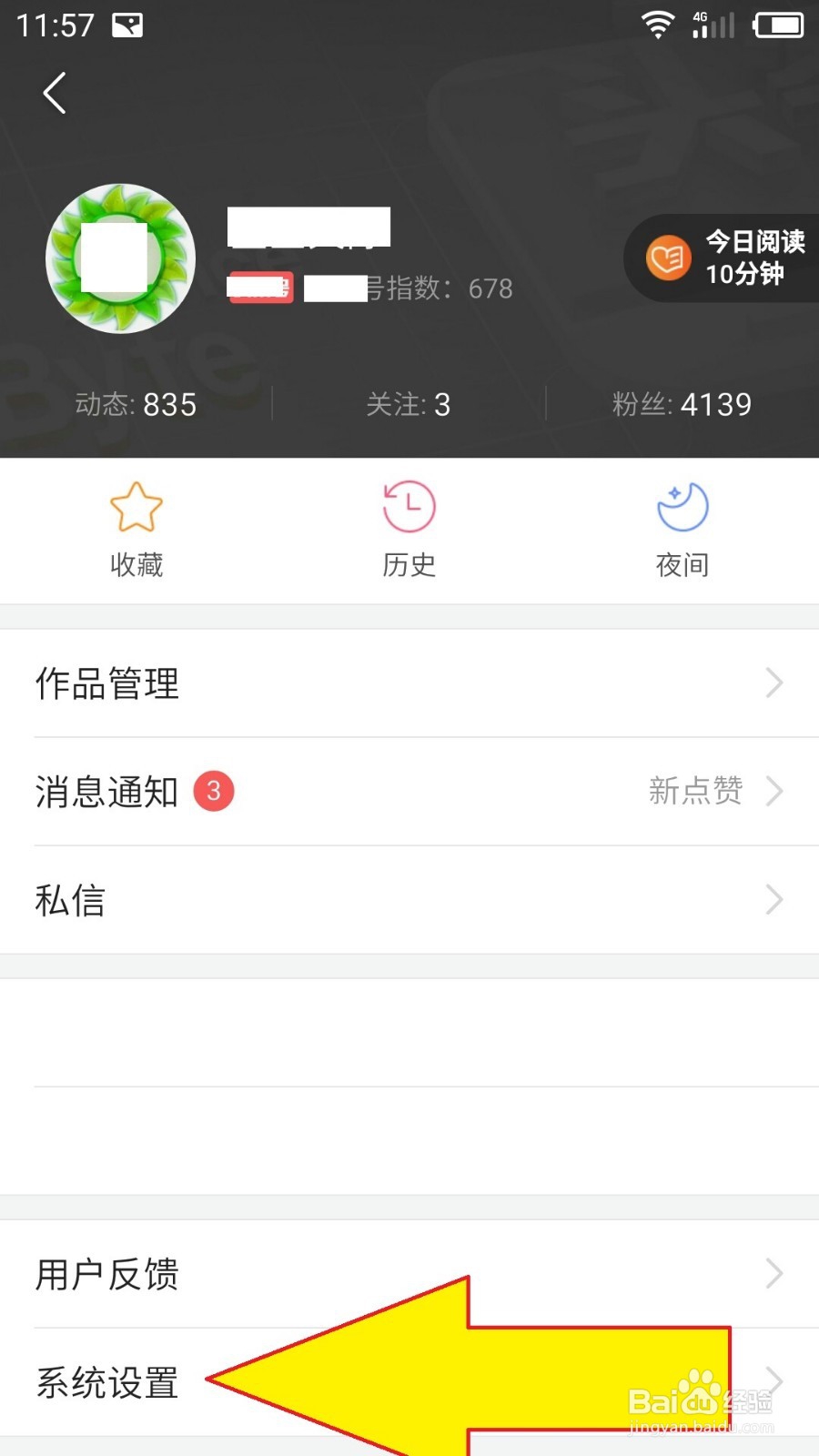Tap the Wi-Fi status bar icon
This screenshot has width=819, height=1456.
(657, 25)
